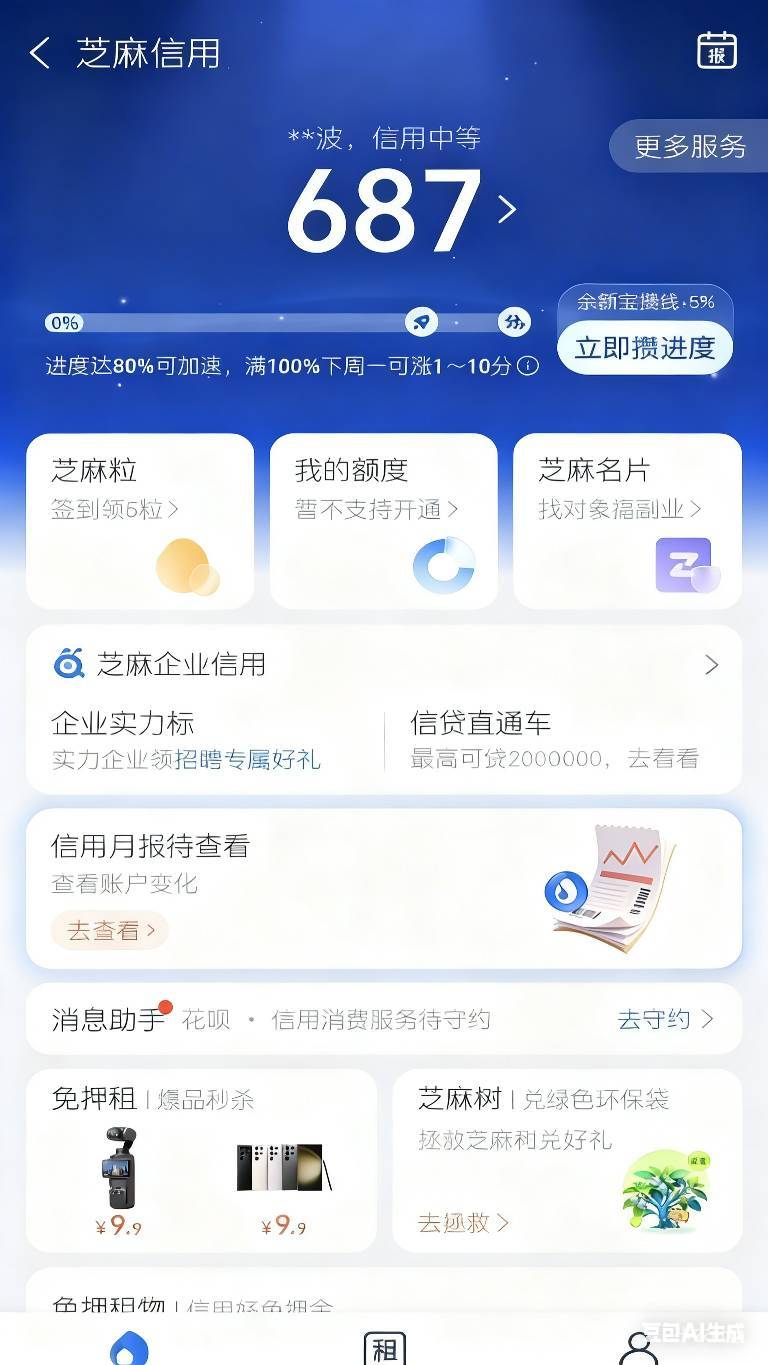Image resolution: width=768 pixels, height=1365 pixels.
Task: Tap 去拯救 in the 芝麻树 card
Action: tap(463, 1222)
